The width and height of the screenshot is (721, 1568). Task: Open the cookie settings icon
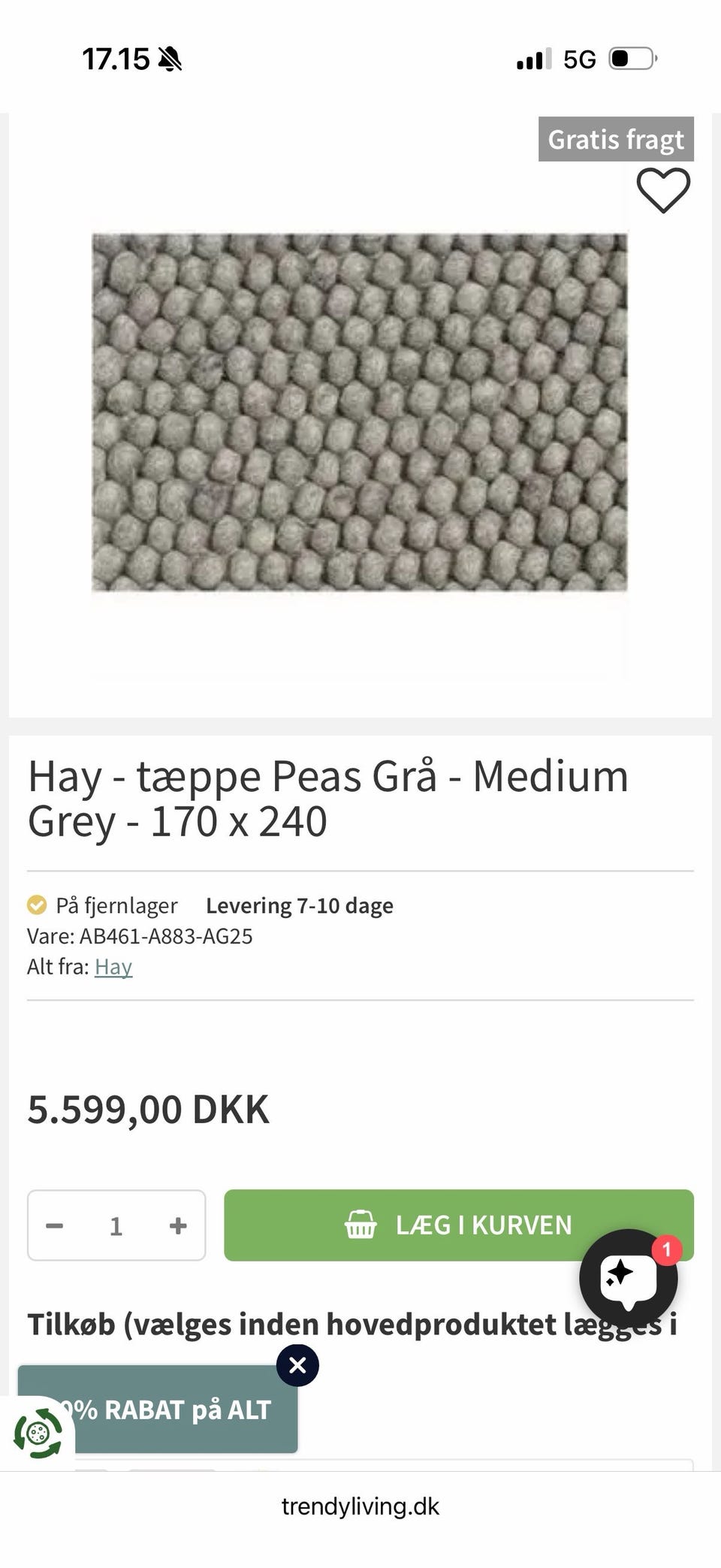(x=38, y=1434)
